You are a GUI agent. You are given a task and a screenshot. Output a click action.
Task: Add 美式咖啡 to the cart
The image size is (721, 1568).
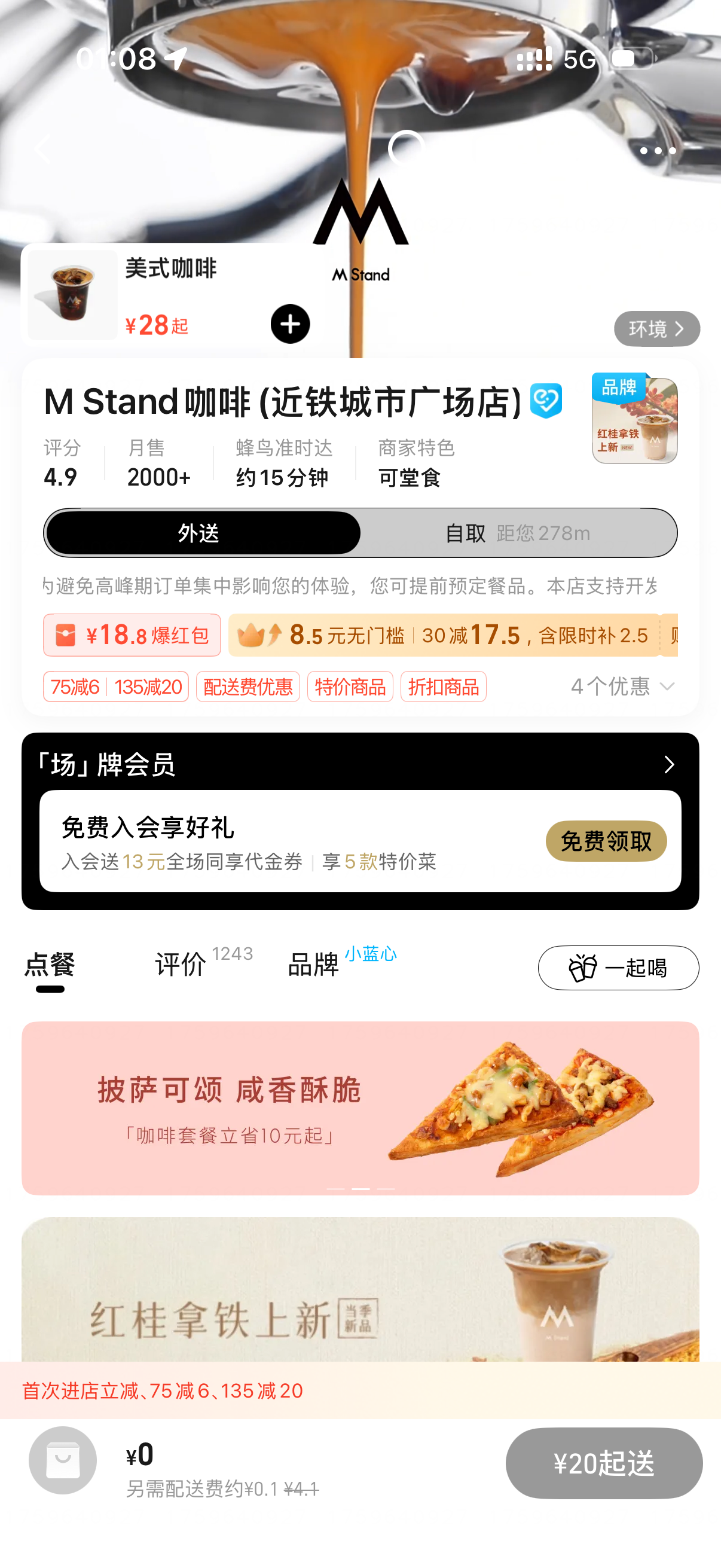pyautogui.click(x=289, y=324)
